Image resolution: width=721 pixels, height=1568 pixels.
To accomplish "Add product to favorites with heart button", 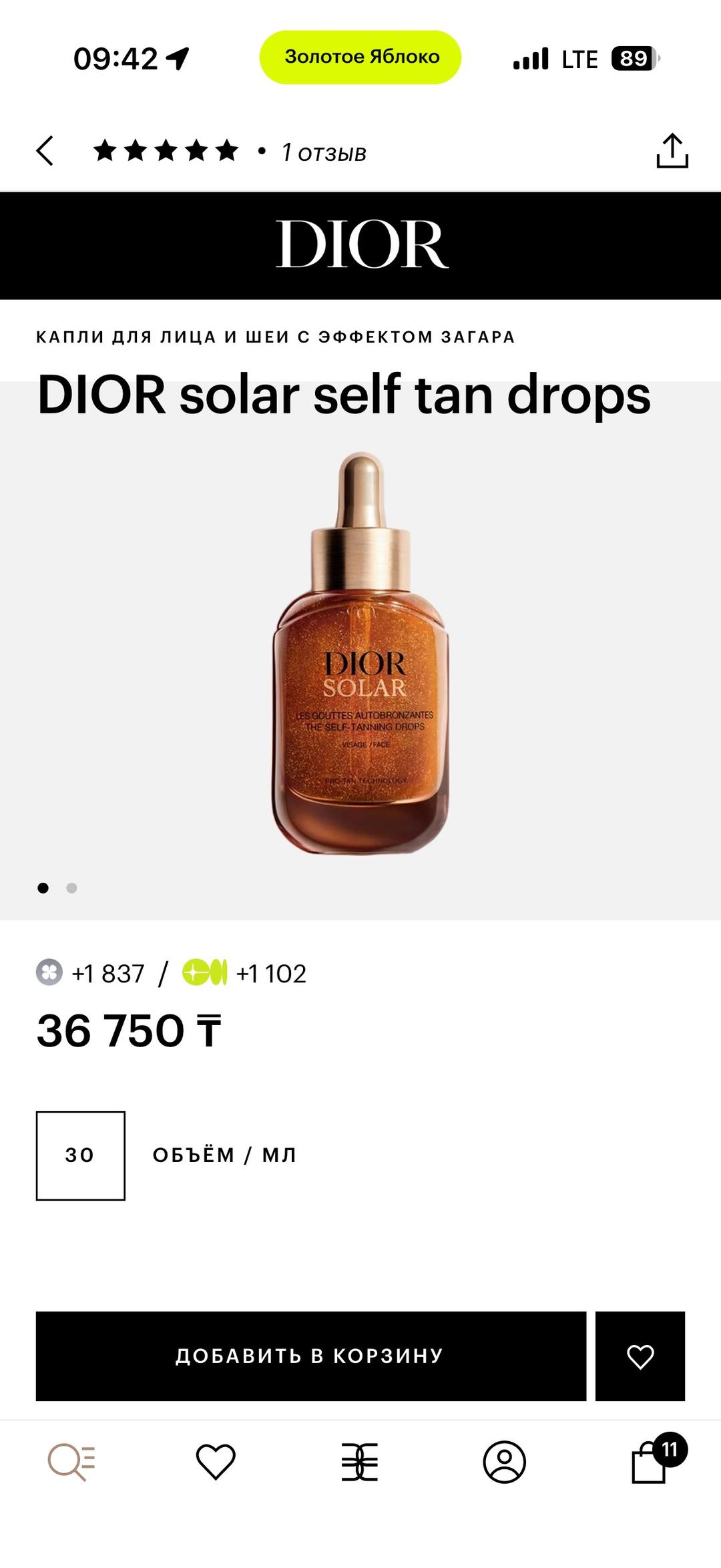I will click(640, 1356).
